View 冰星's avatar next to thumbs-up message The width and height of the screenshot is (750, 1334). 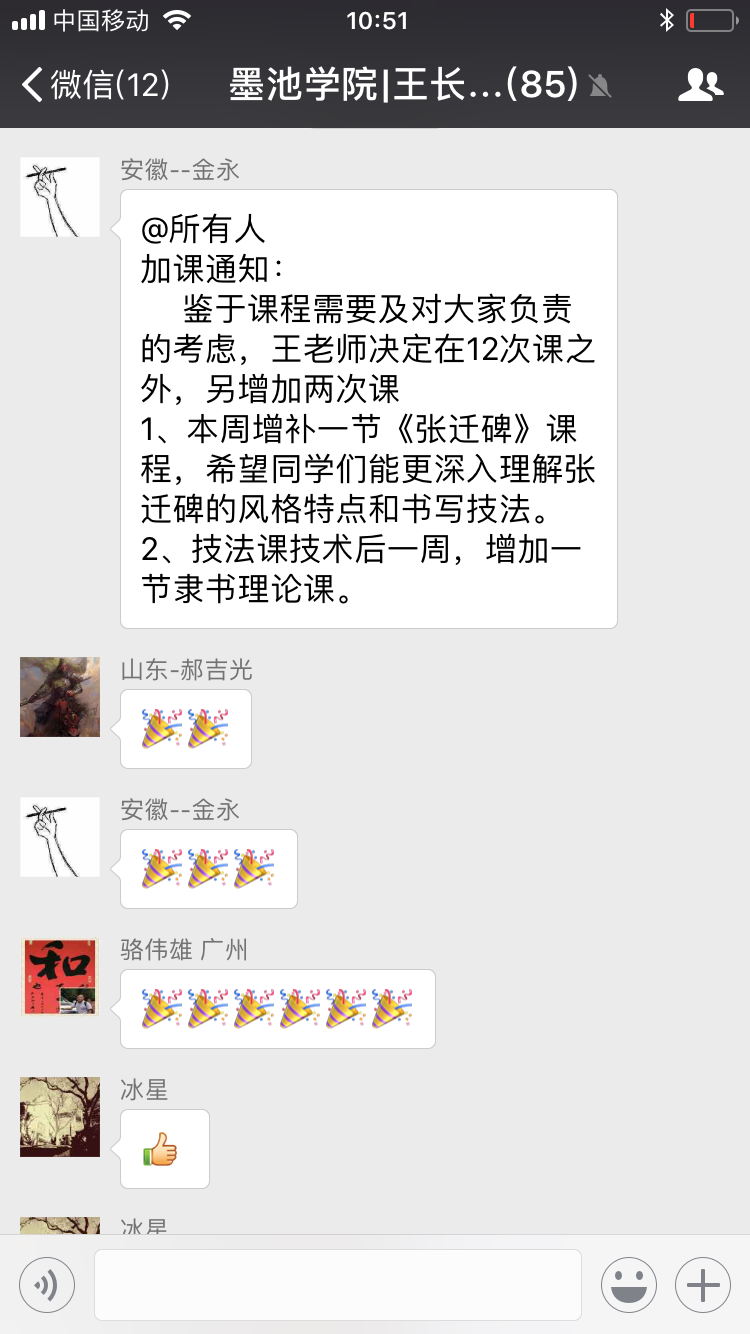tap(60, 1117)
